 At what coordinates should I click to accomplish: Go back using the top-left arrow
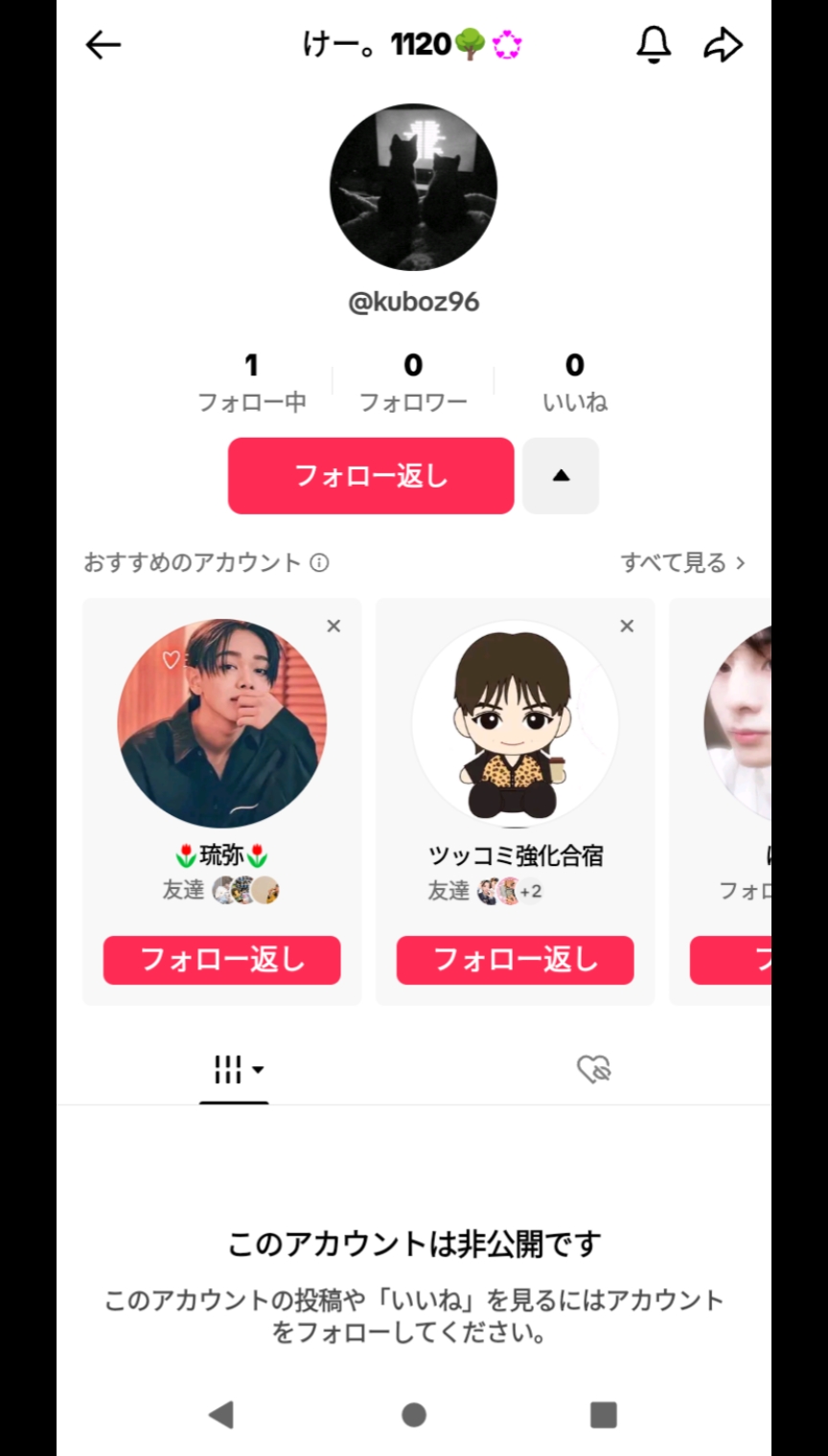[x=103, y=45]
